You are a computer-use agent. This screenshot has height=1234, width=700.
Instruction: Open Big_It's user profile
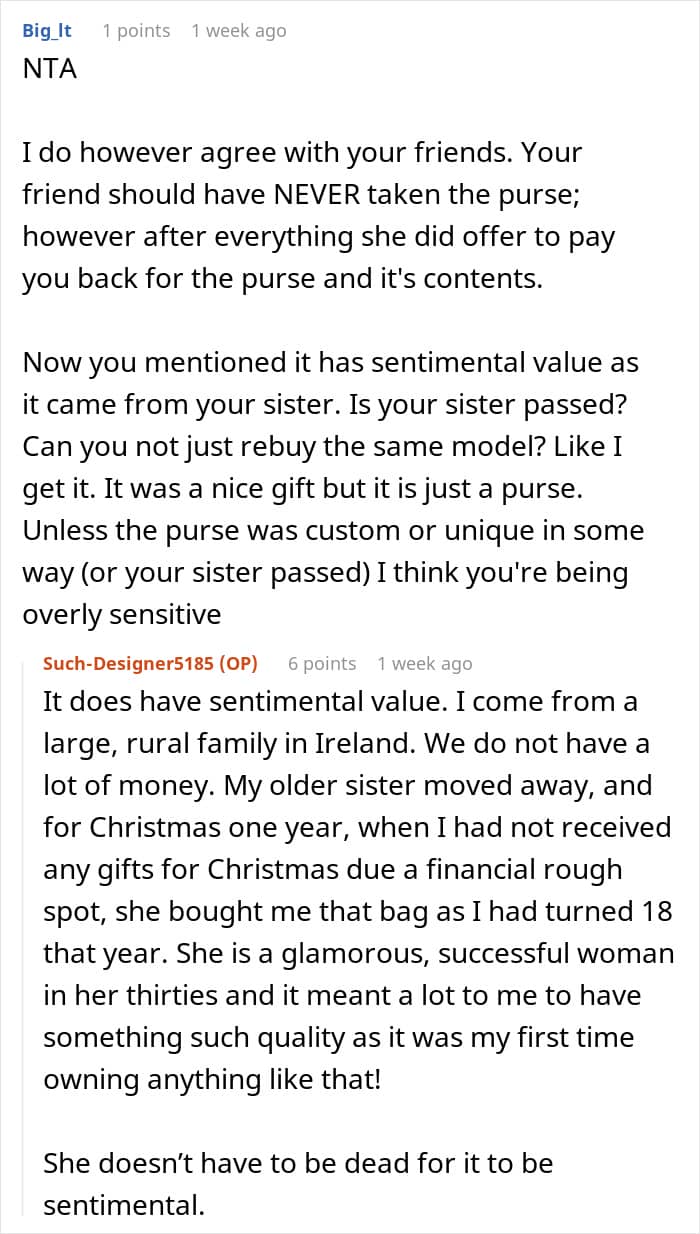tap(47, 31)
